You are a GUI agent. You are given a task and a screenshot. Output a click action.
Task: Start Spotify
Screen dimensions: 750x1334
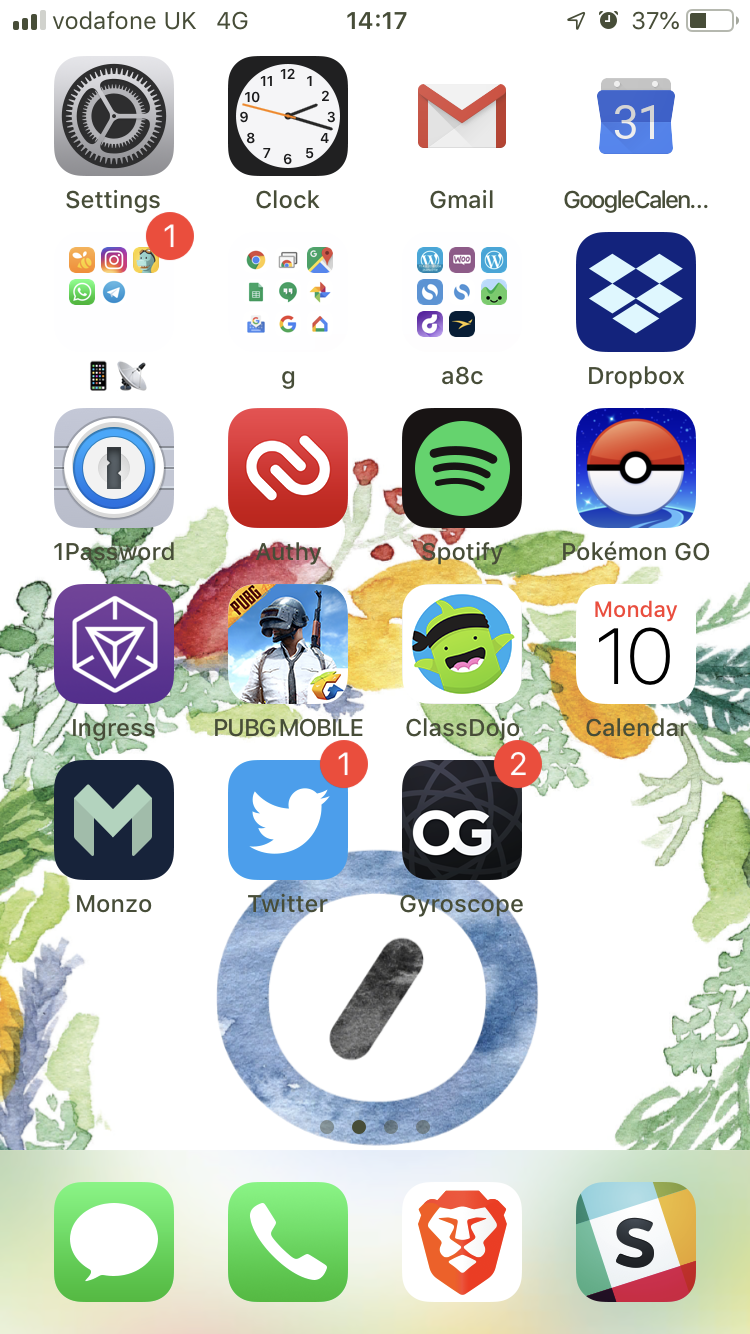pos(461,468)
